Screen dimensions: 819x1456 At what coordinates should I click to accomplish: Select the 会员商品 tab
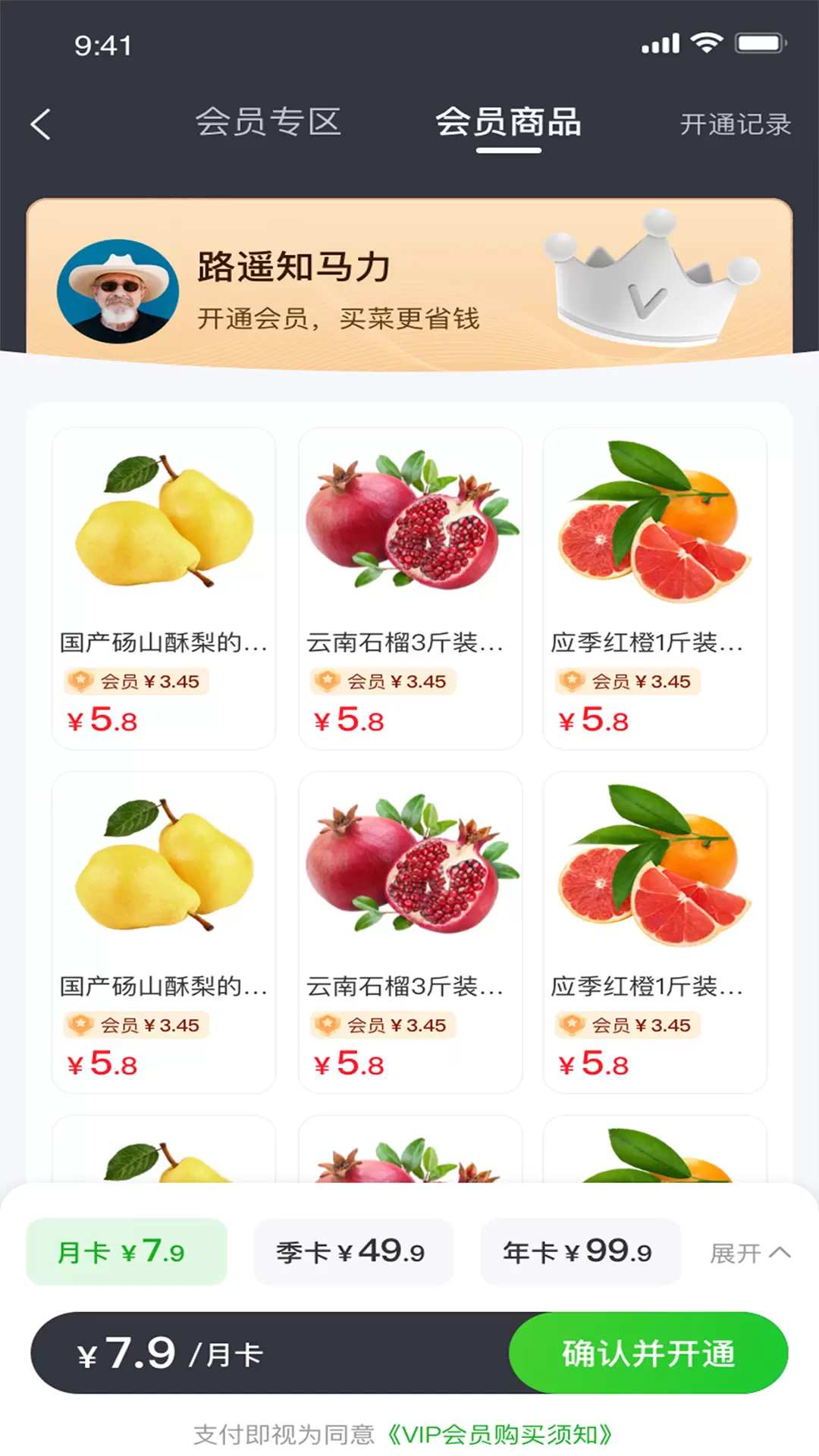[508, 123]
